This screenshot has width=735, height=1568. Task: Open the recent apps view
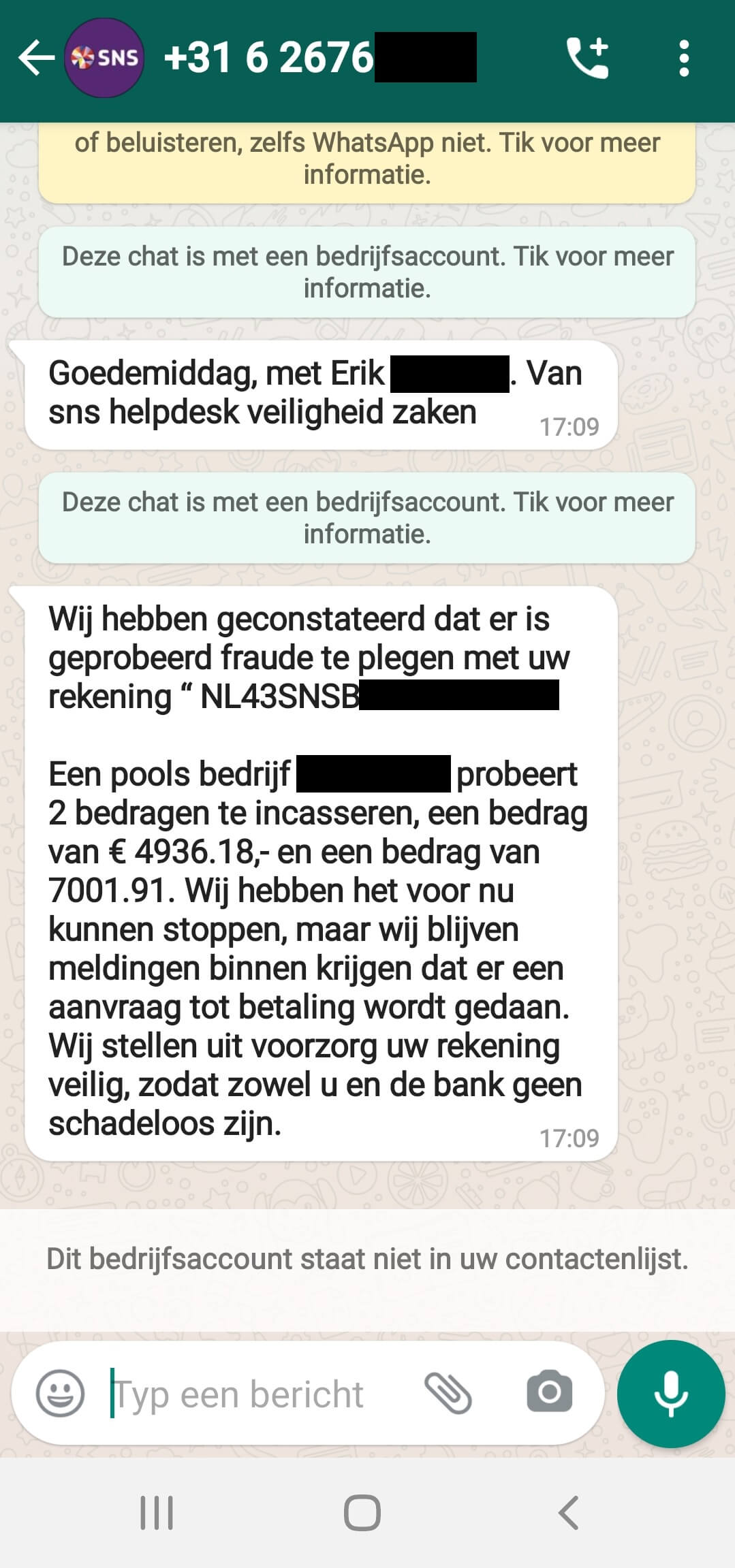point(157,1513)
